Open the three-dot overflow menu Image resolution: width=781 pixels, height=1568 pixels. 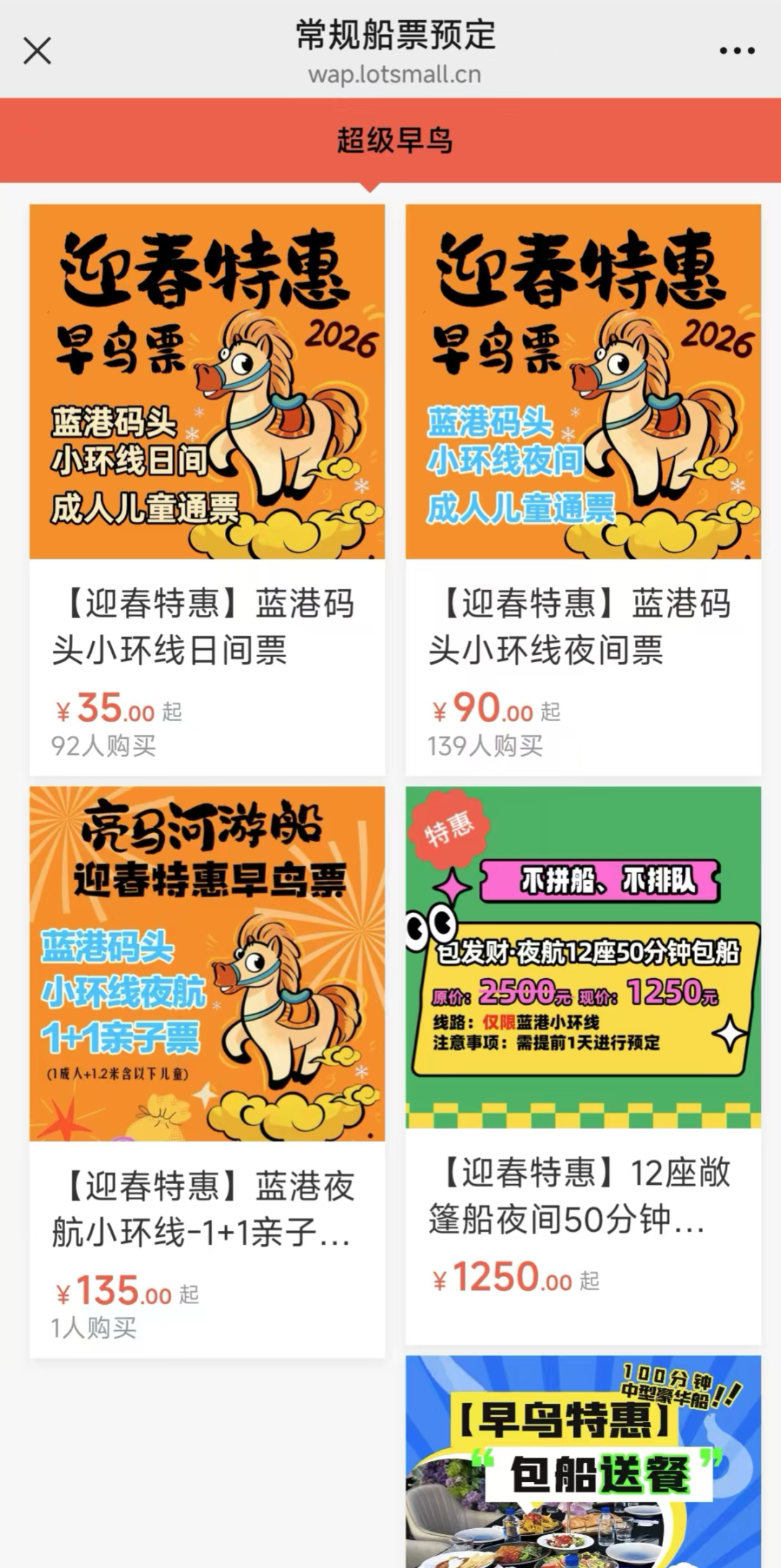click(x=737, y=51)
